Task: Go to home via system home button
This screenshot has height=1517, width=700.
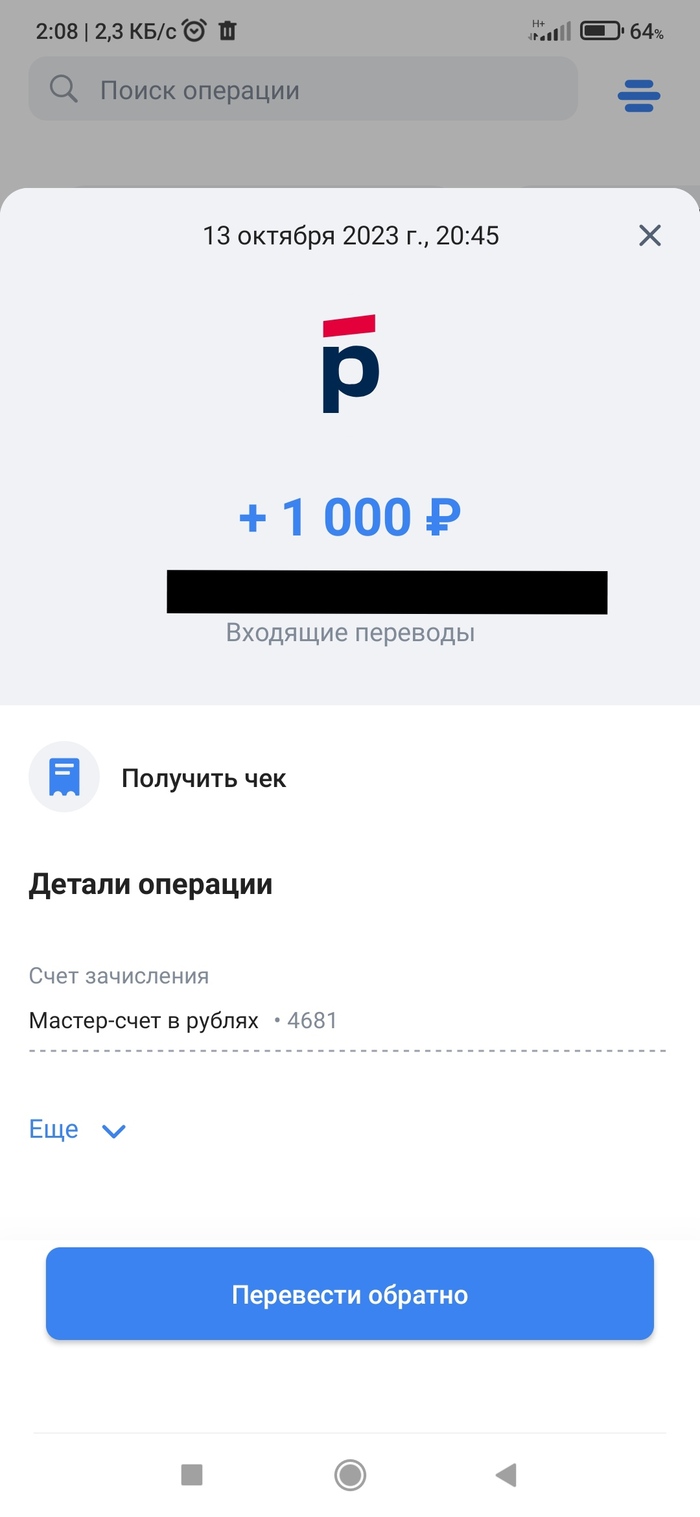Action: coord(350,1473)
